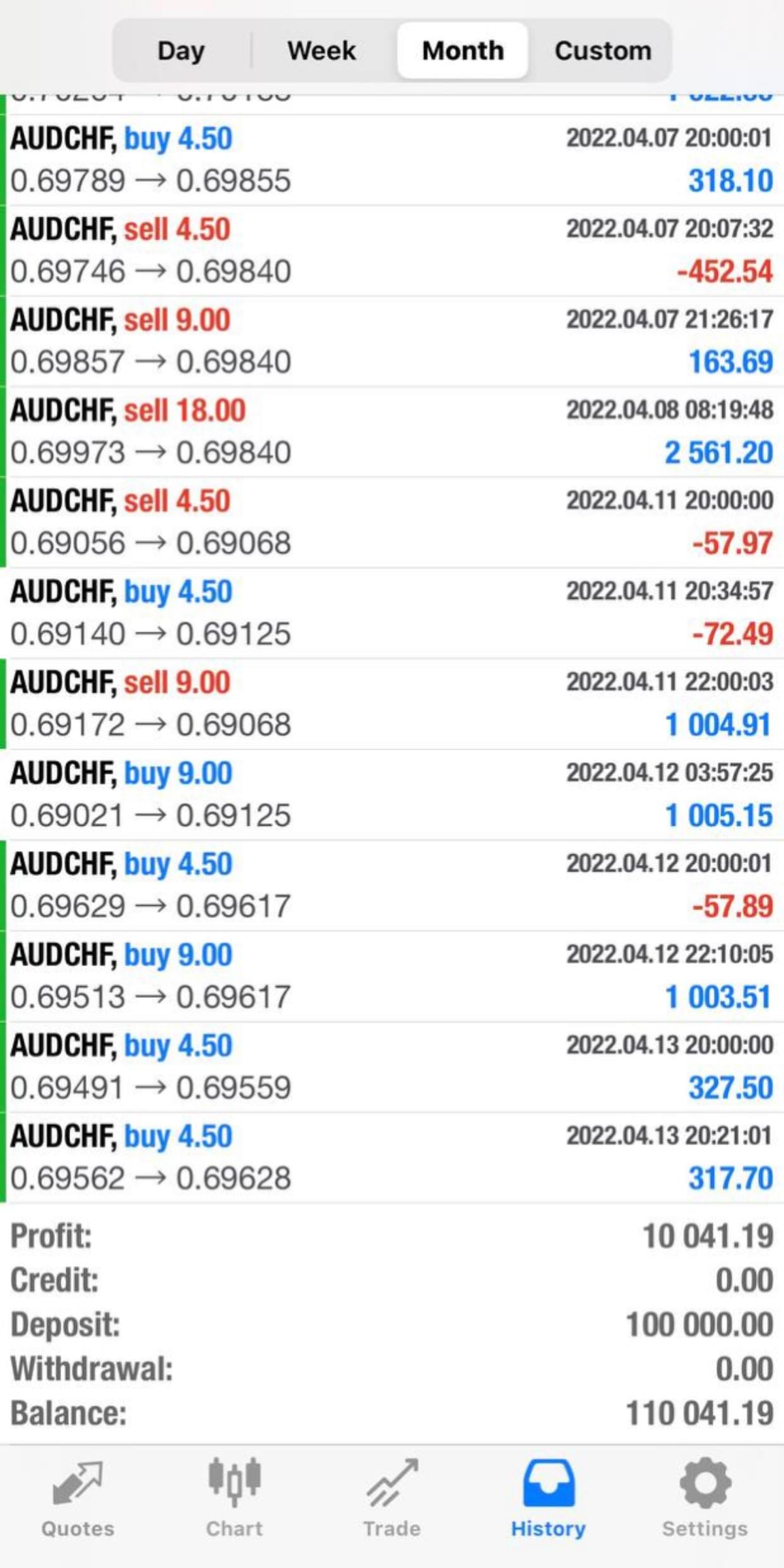Open the AUDCHF trade with profit 318.10

[391, 160]
